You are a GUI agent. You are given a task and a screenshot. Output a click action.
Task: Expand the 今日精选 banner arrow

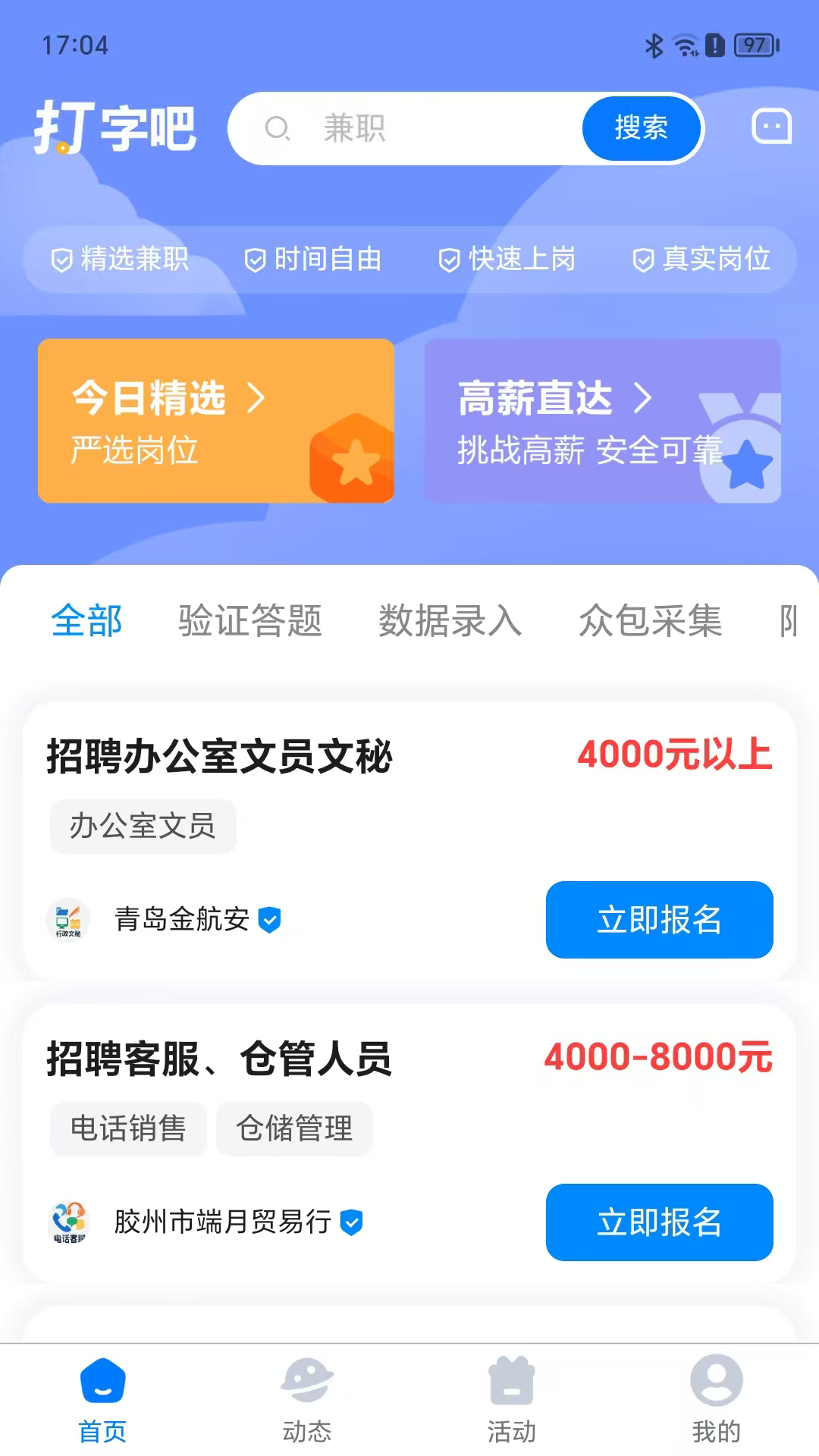pyautogui.click(x=257, y=400)
